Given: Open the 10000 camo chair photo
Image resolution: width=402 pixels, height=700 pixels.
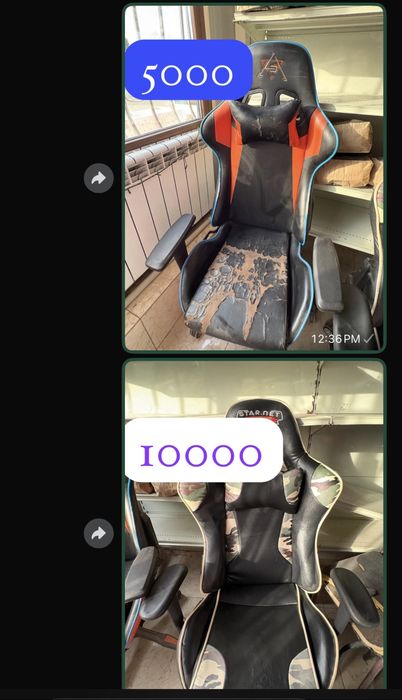Looking at the screenshot, I should click(x=254, y=525).
